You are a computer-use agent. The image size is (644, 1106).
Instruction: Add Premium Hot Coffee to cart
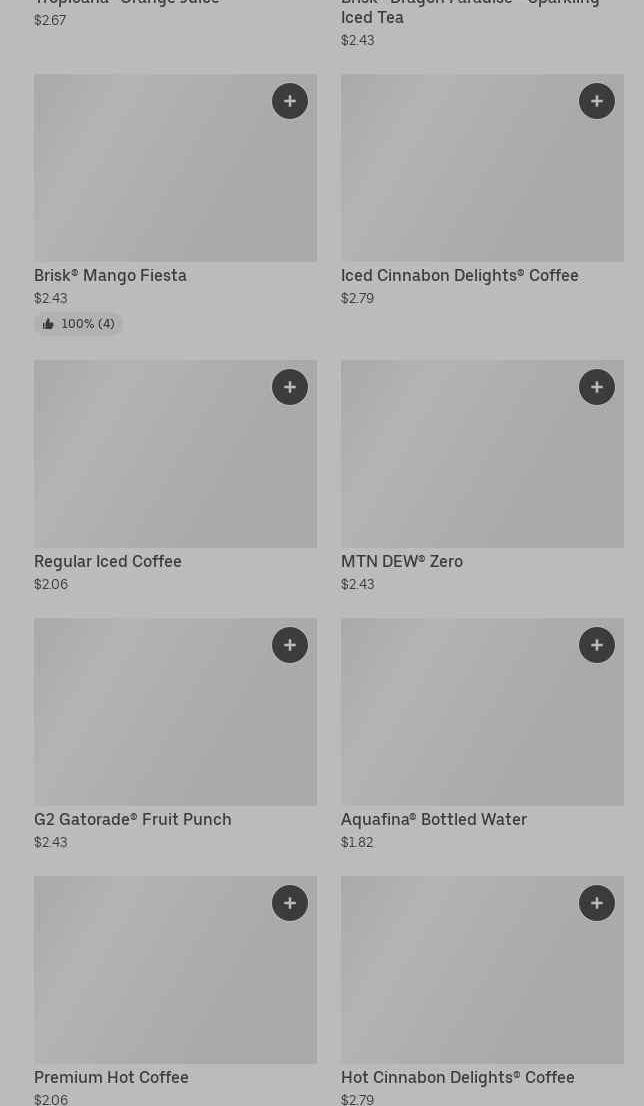[290, 903]
